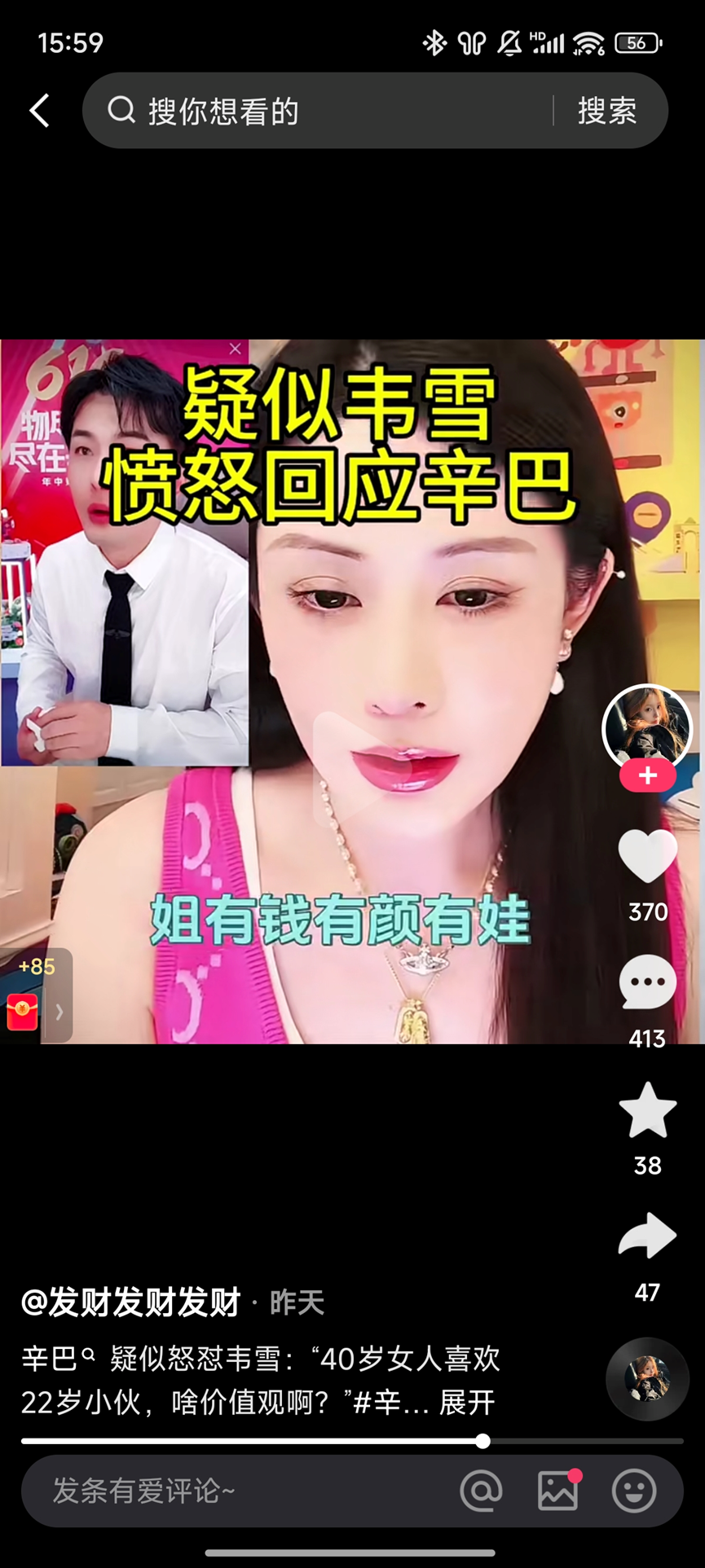
Task: Tap the 搜索 button
Action: pos(607,111)
